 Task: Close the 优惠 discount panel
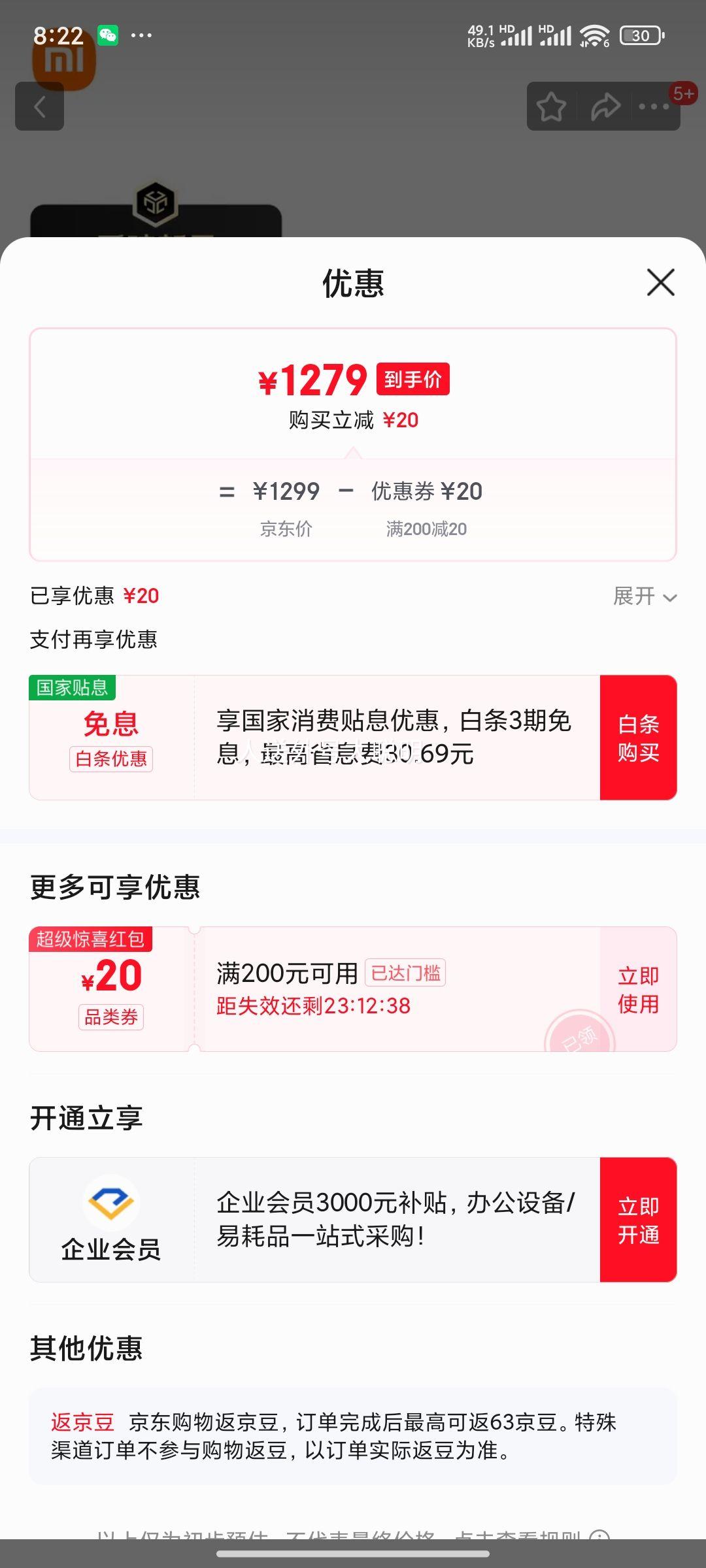660,284
